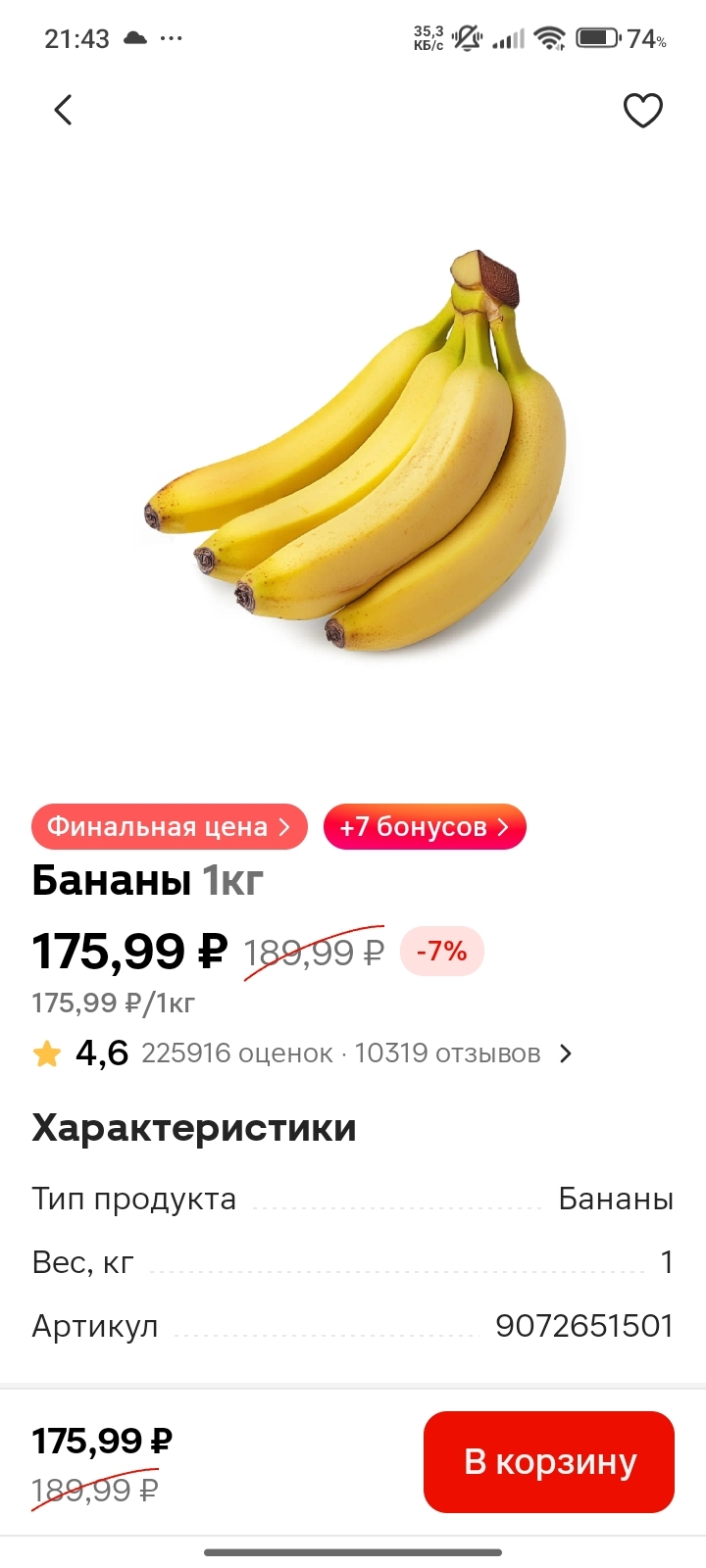Open the banana product photo

[x=355, y=451]
